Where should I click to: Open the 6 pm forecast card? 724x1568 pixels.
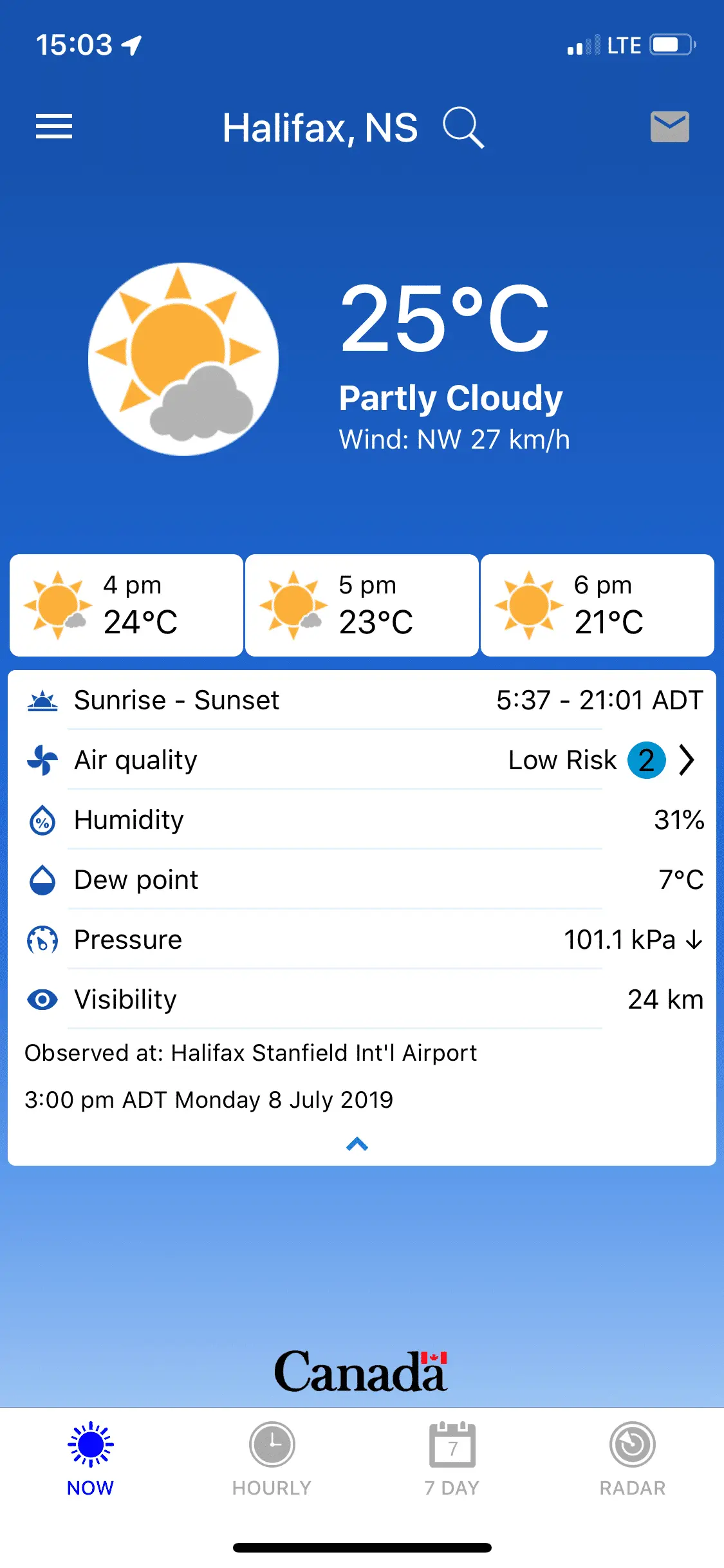click(x=597, y=605)
